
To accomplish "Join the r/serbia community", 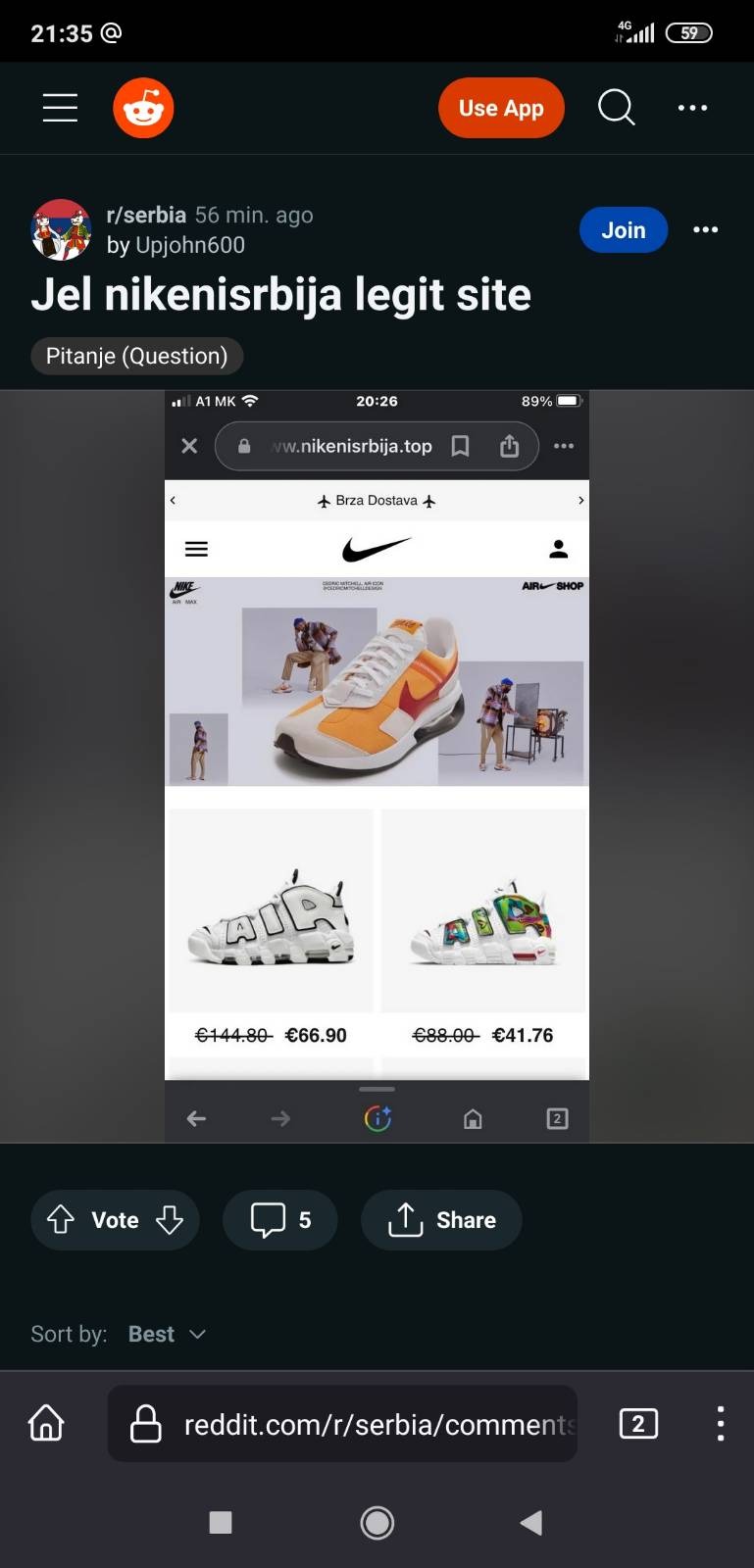I will point(623,230).
